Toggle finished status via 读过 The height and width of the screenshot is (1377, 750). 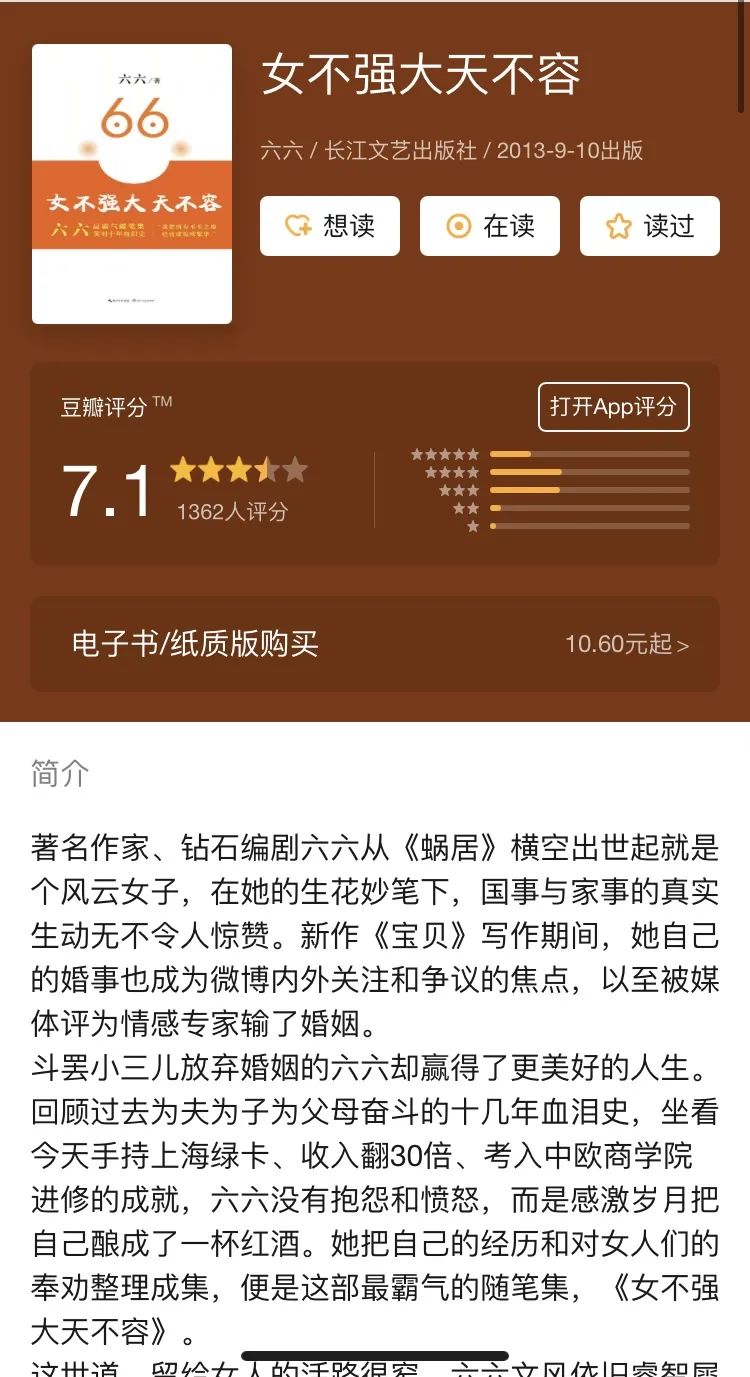650,226
